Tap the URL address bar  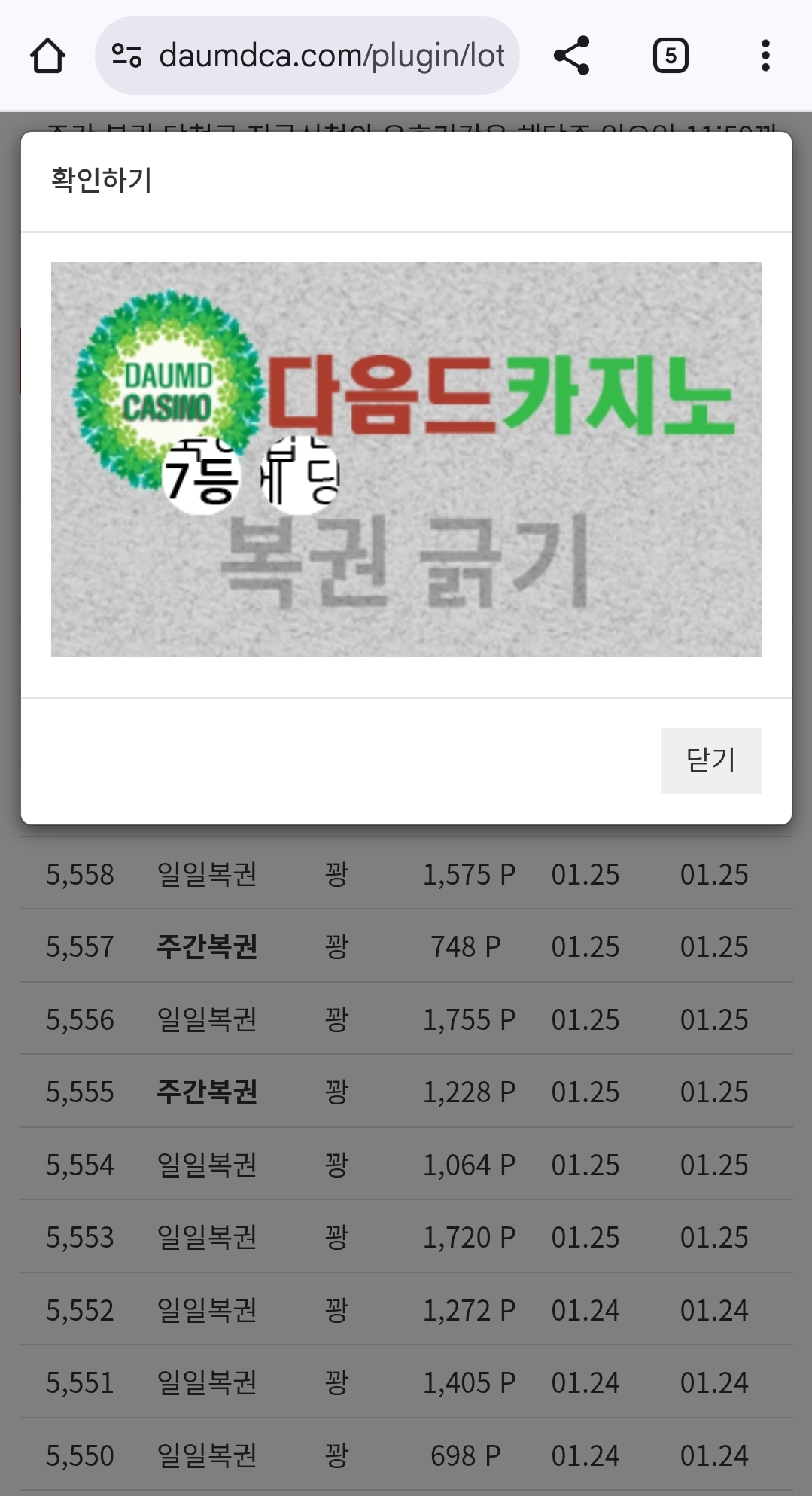331,56
